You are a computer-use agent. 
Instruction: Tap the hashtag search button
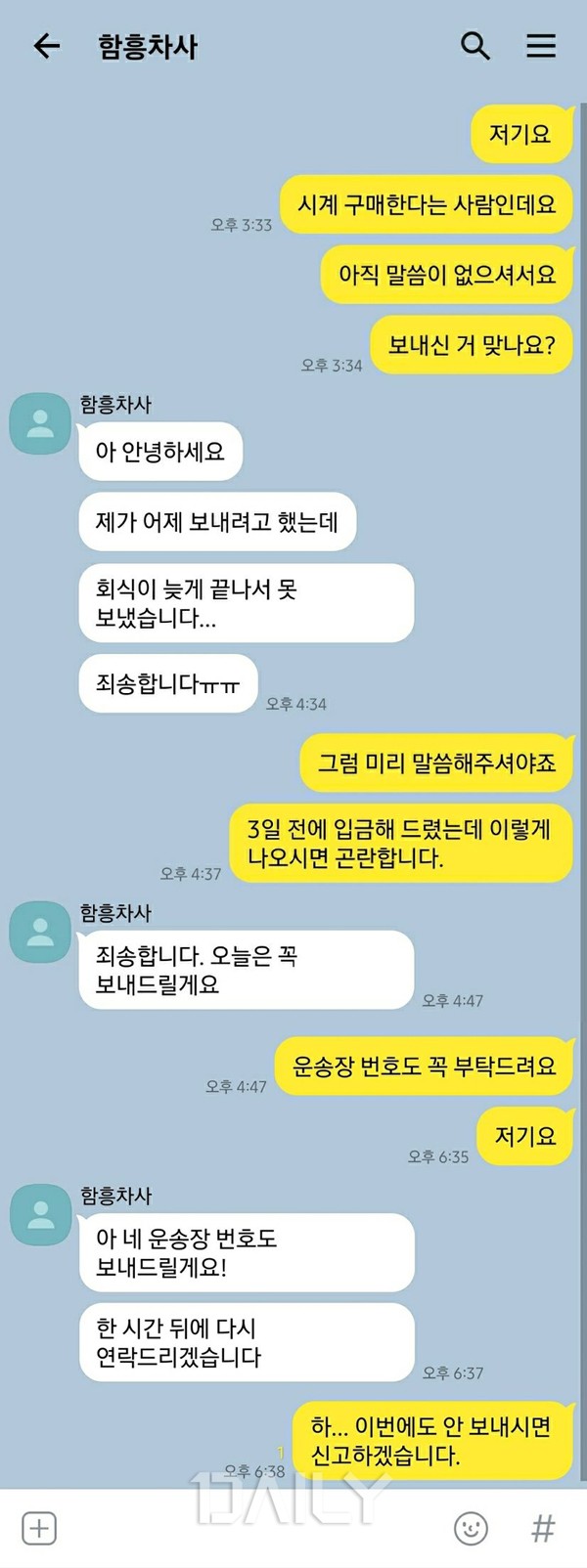[x=543, y=1528]
